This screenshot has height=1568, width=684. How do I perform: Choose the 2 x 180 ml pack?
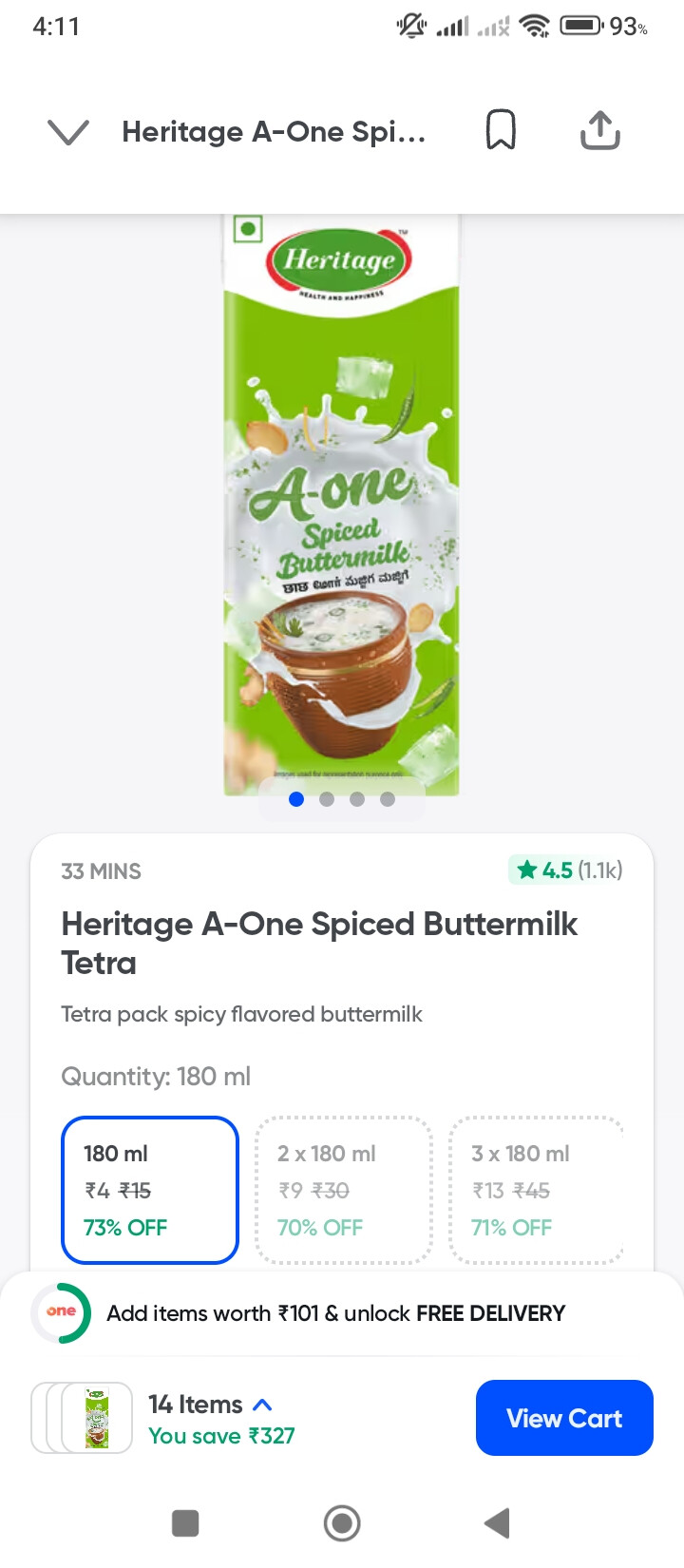pyautogui.click(x=343, y=1189)
